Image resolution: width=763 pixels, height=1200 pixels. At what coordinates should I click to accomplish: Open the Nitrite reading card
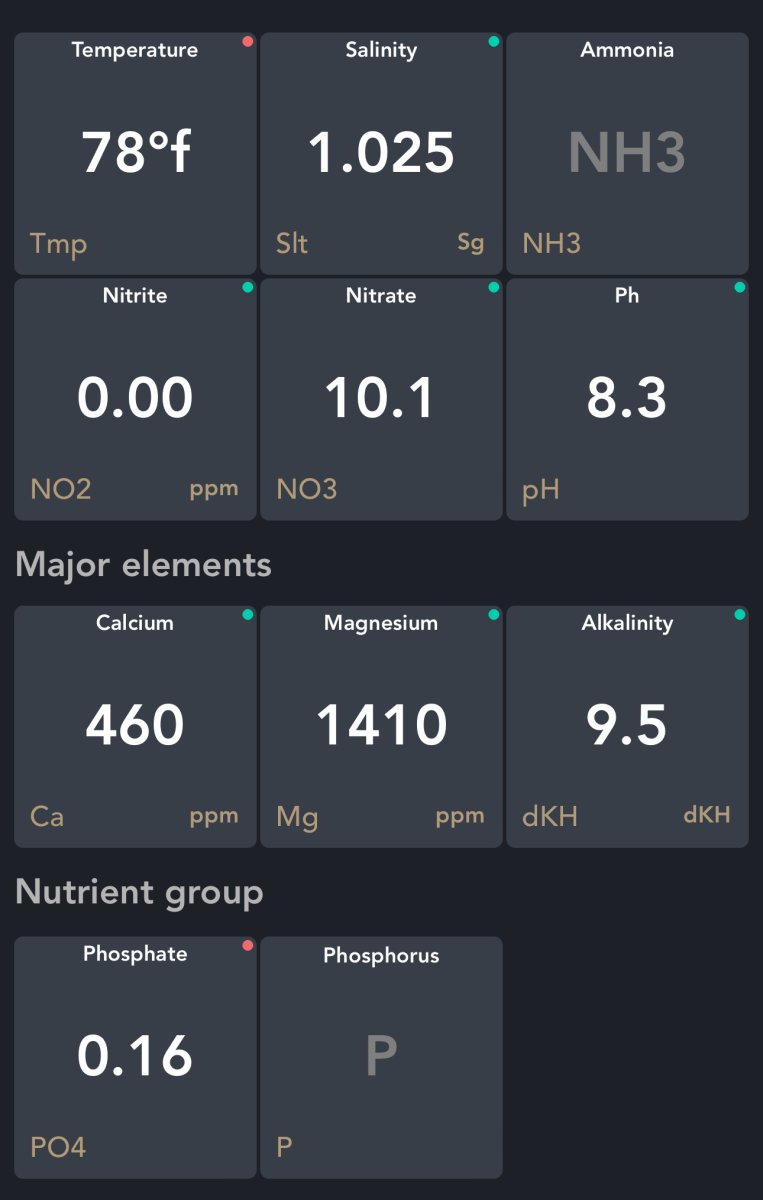(x=135, y=399)
